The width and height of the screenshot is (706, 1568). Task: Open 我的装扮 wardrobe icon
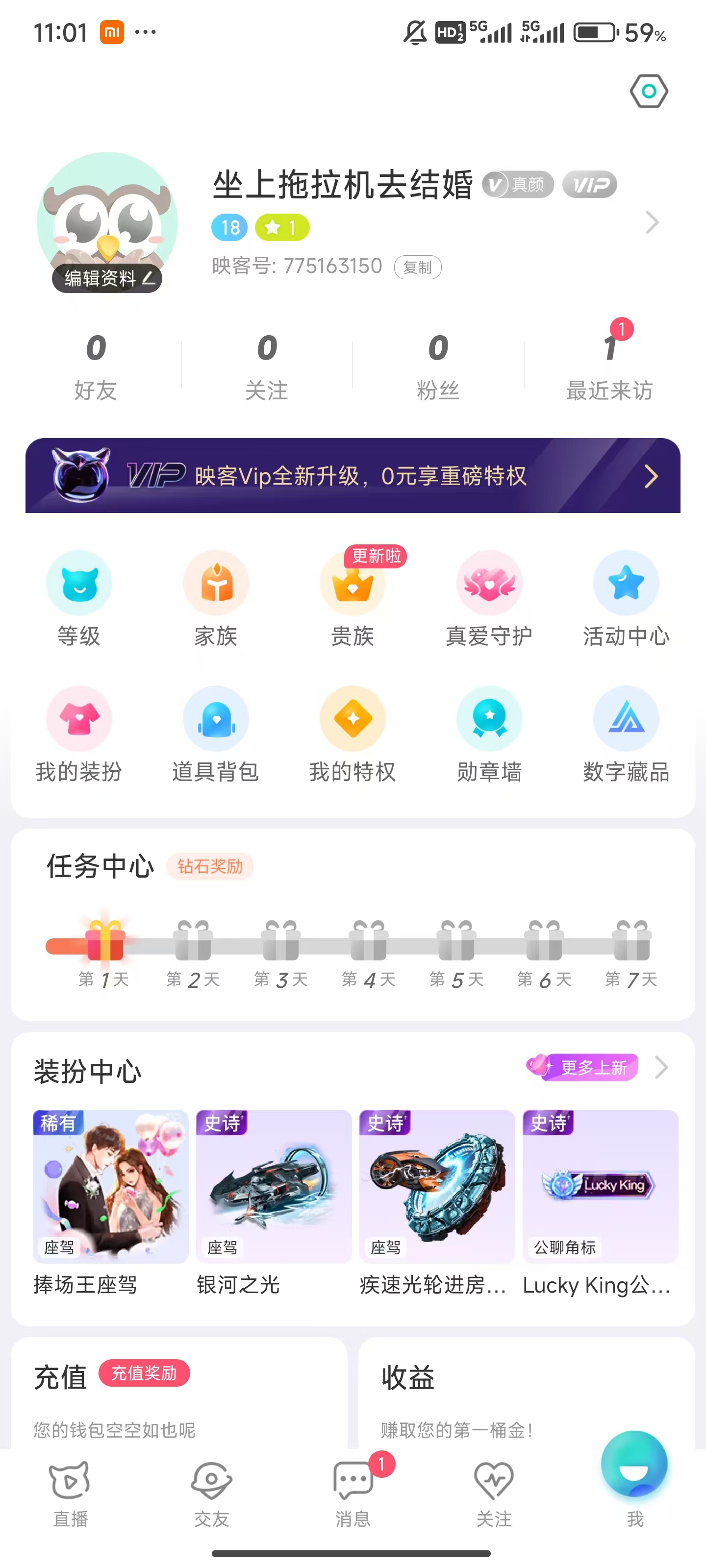coord(78,718)
